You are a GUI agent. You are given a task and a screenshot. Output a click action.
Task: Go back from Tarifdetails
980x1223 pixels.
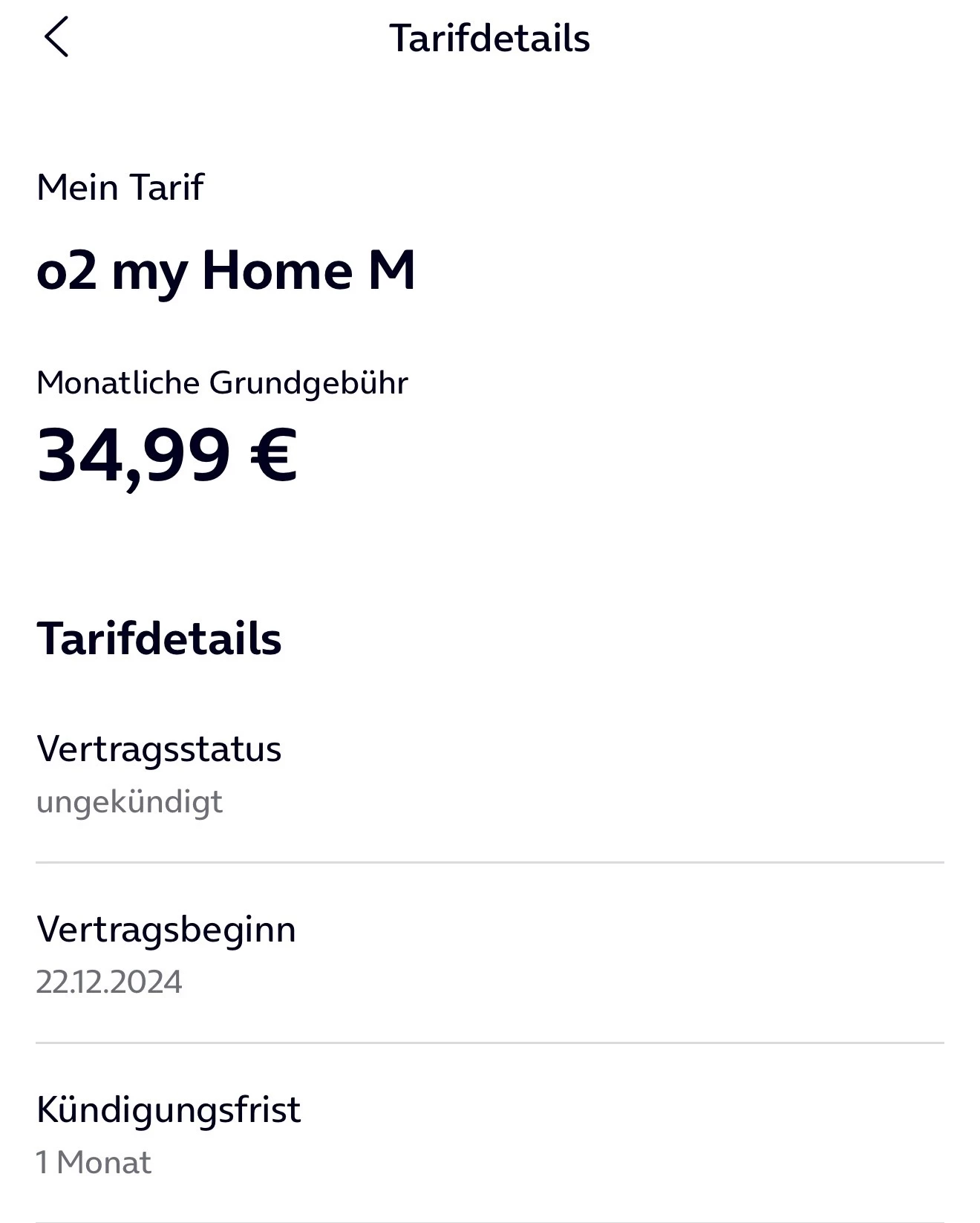tap(56, 37)
